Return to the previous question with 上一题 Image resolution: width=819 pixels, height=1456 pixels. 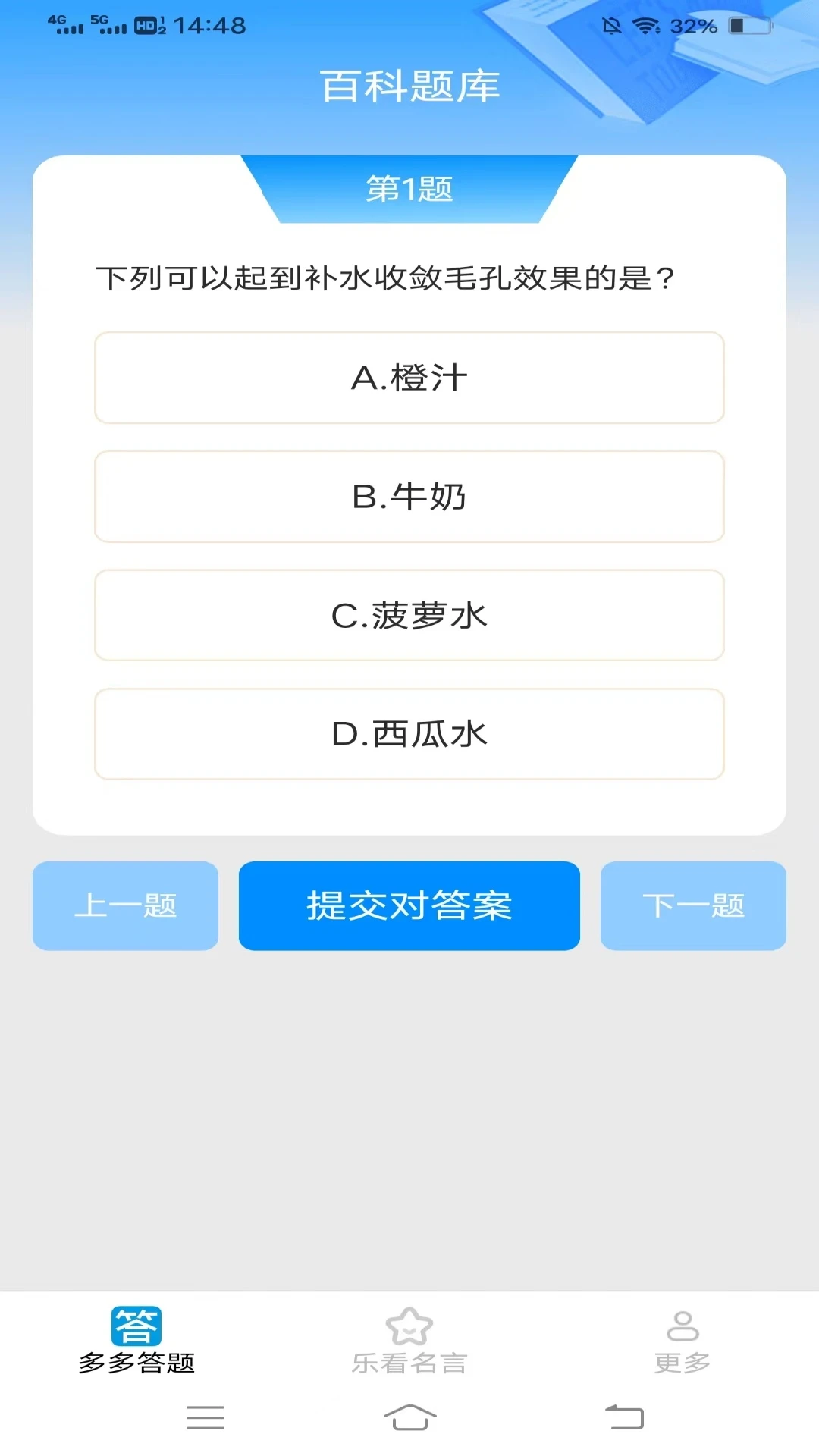point(126,905)
